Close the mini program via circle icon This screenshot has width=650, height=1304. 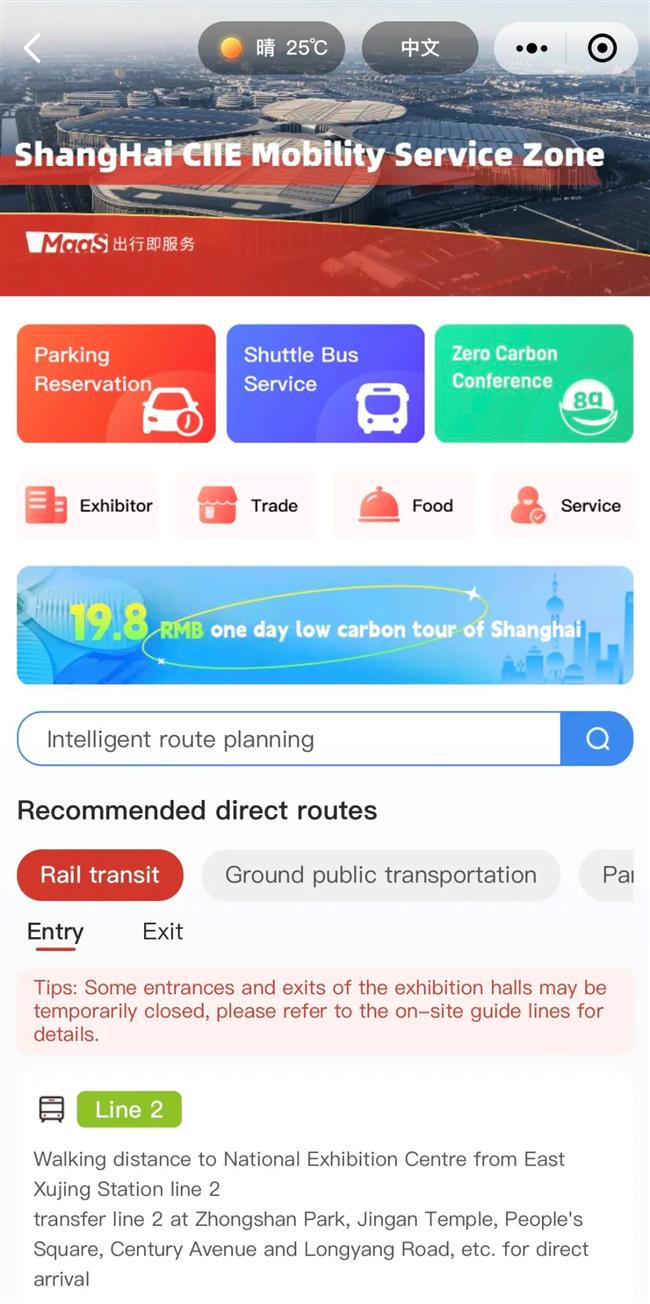point(602,48)
